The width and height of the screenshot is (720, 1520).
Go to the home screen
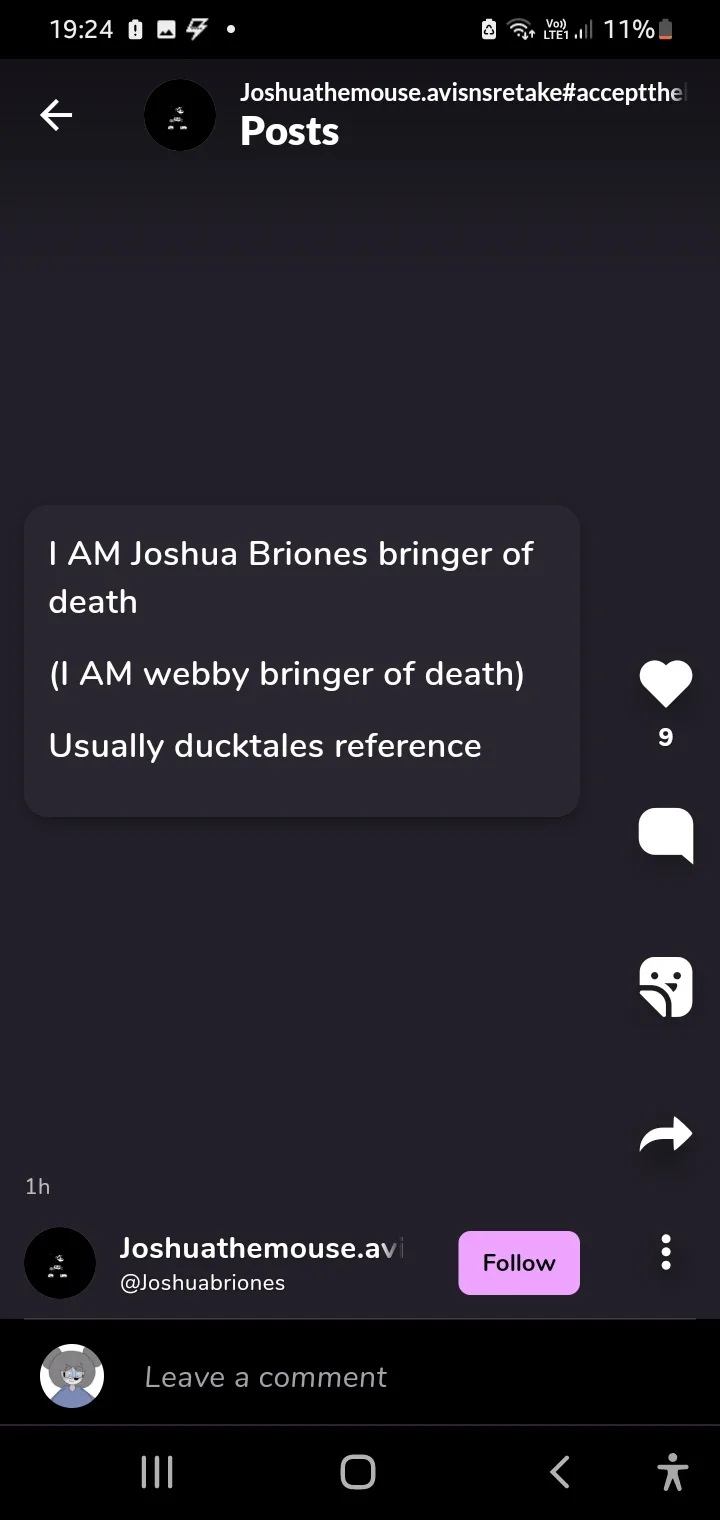358,1472
